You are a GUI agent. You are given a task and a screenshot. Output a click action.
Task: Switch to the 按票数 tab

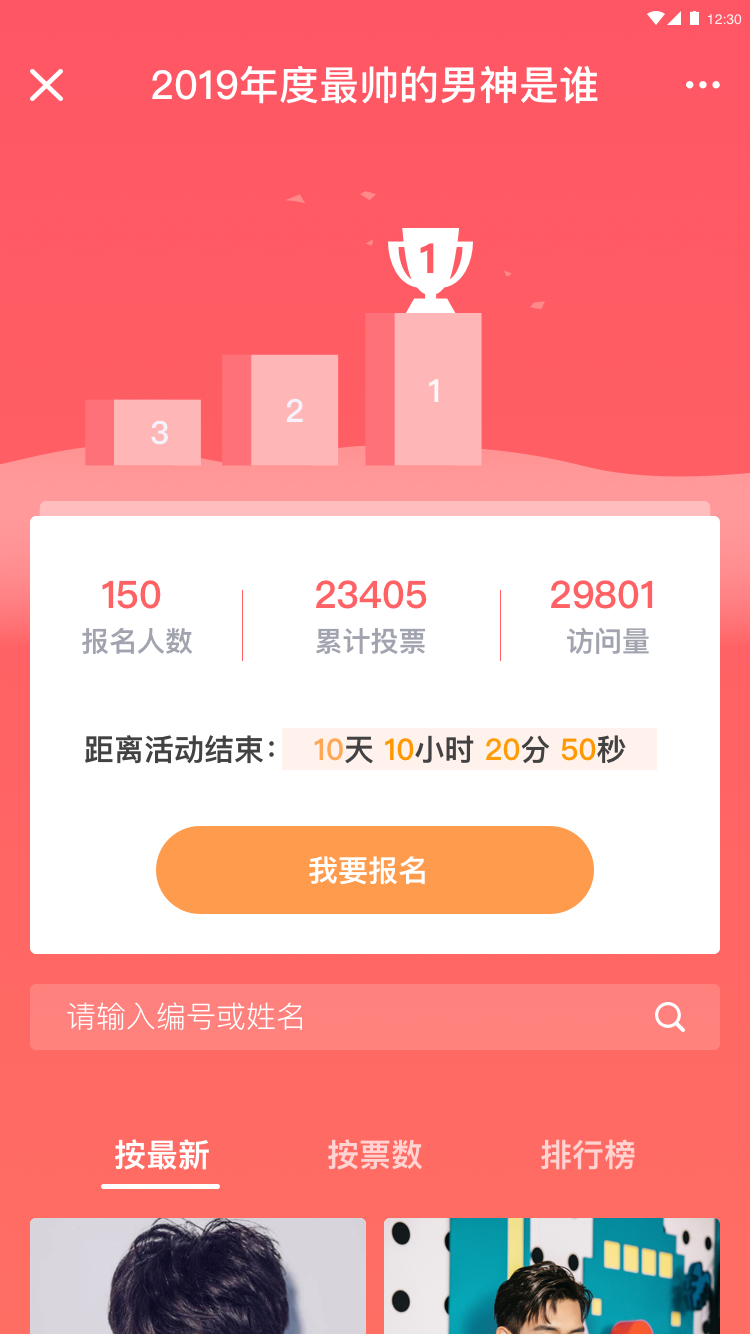374,1155
